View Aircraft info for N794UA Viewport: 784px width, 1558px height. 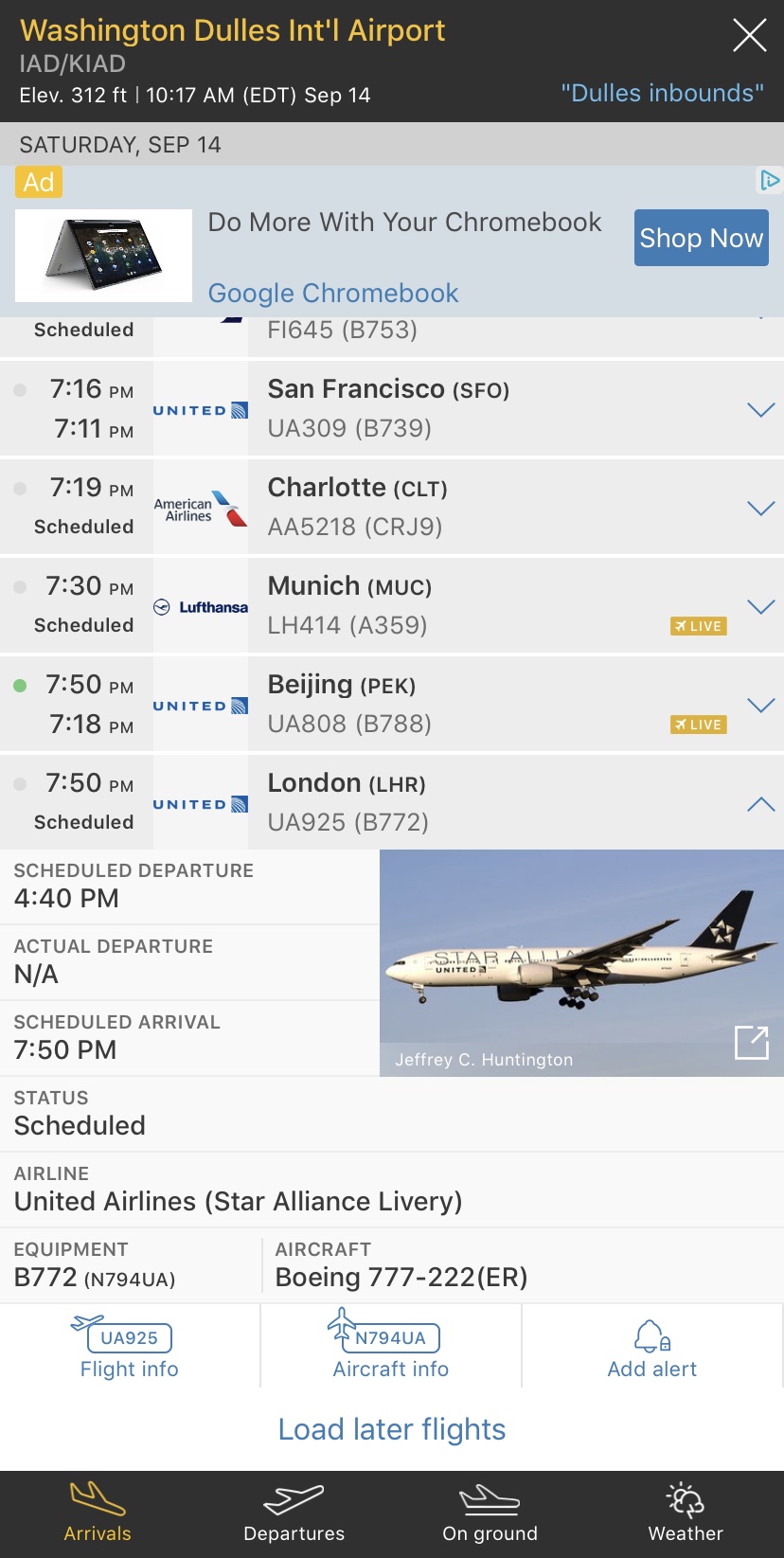tap(390, 1347)
